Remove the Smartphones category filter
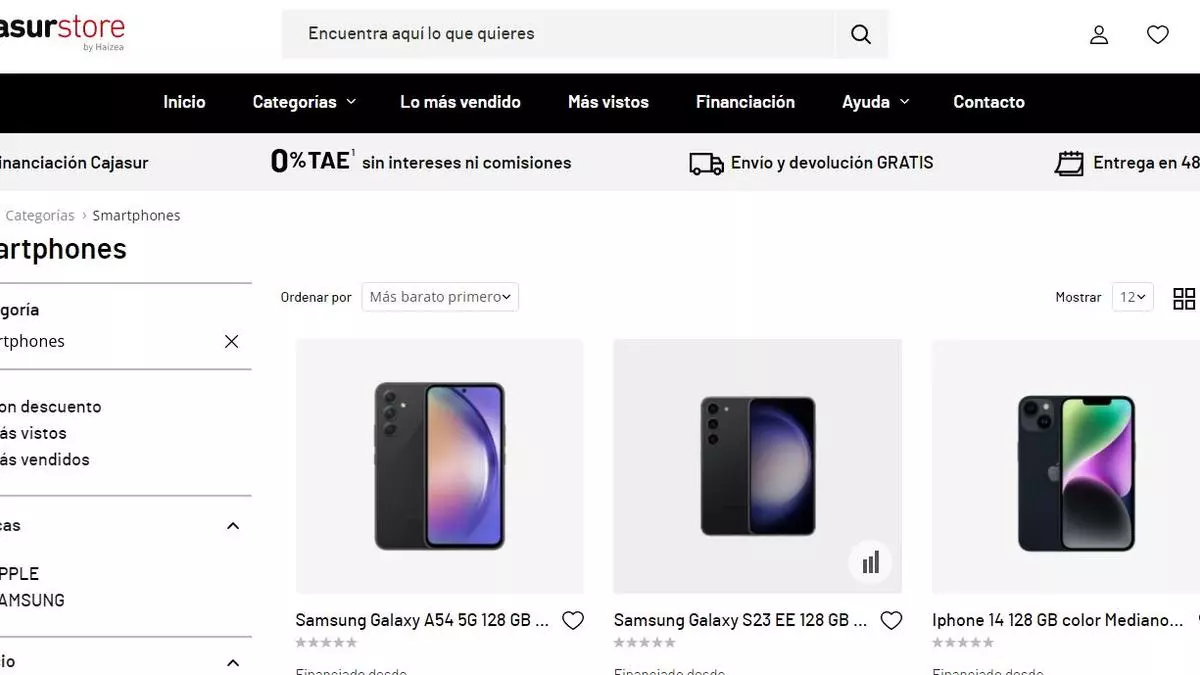 (x=231, y=342)
